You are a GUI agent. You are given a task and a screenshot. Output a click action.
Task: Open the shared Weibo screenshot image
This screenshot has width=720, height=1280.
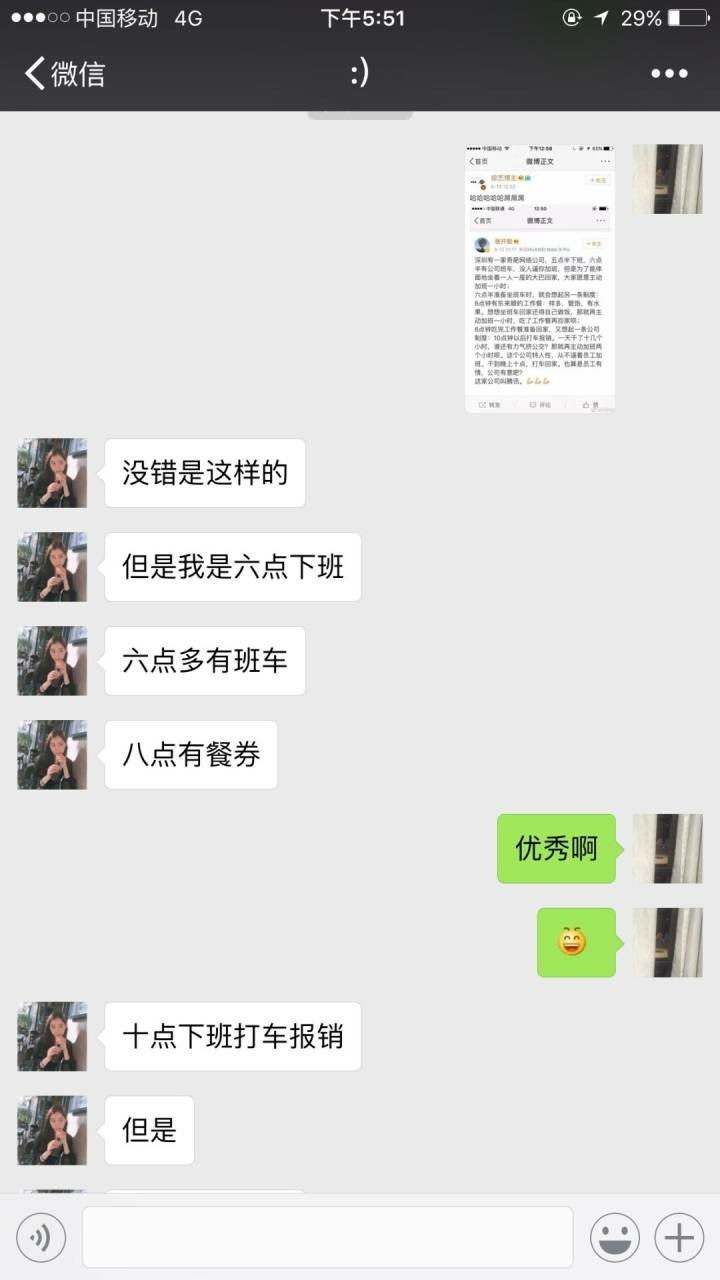[540, 278]
